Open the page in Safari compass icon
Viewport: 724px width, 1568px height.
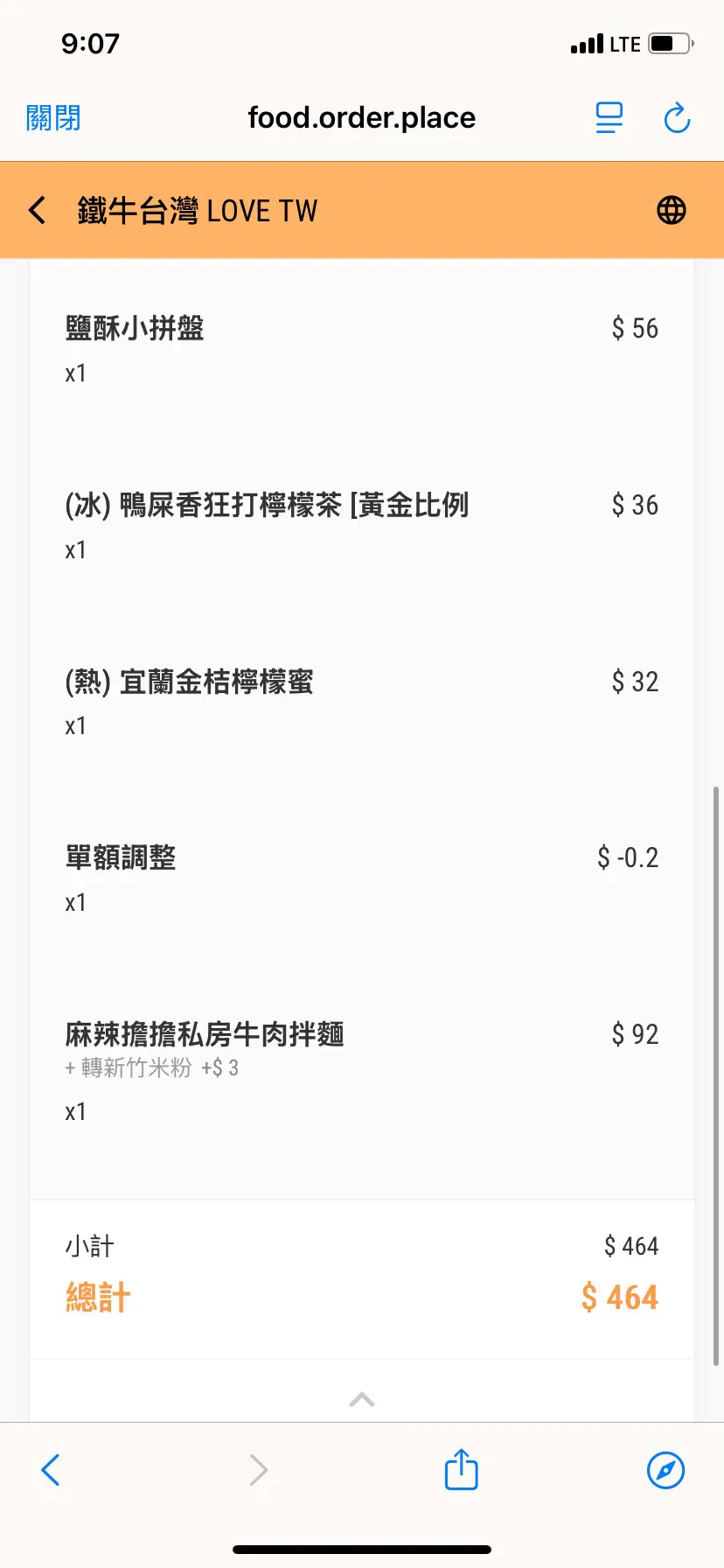point(665,1470)
